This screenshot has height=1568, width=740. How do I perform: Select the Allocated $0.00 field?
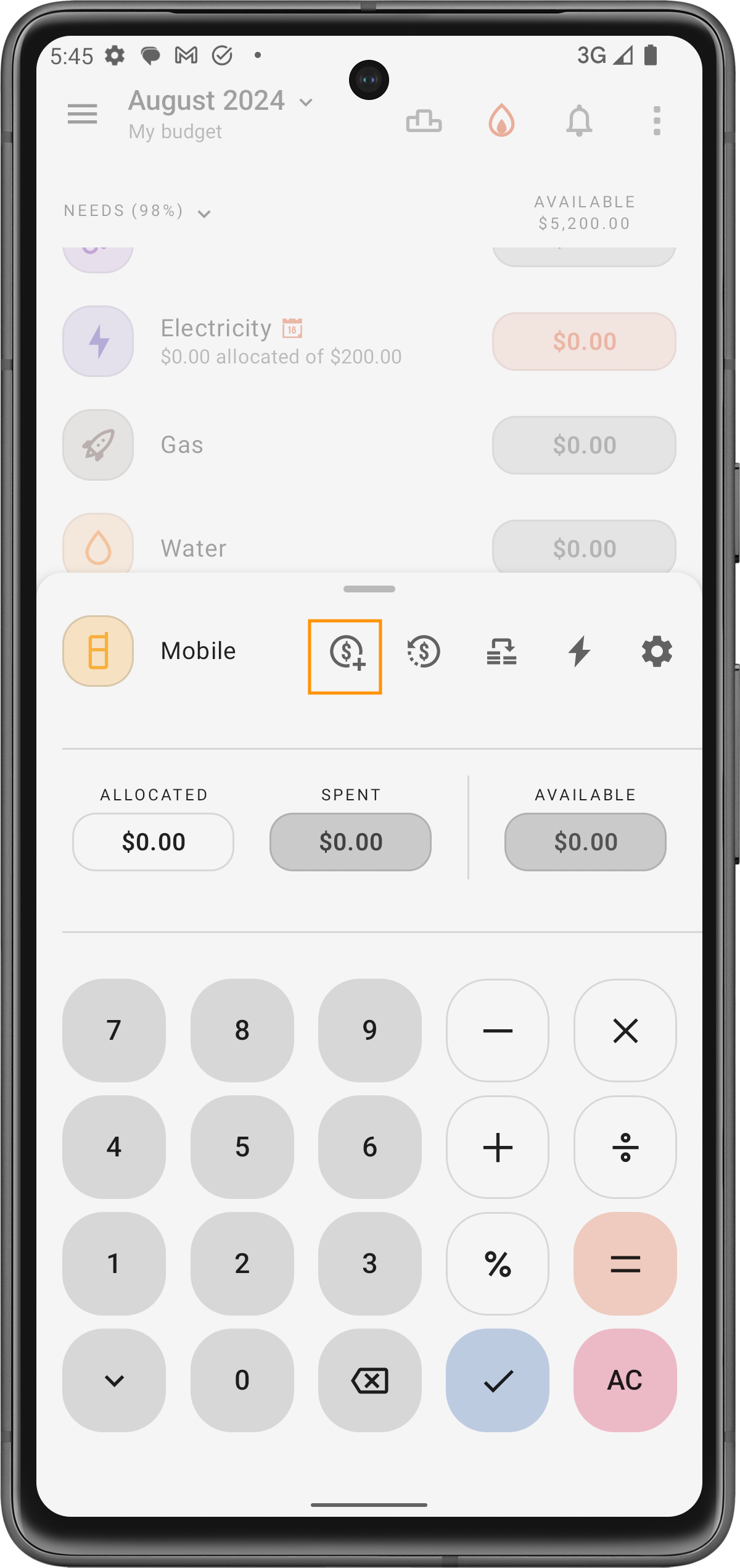(154, 842)
